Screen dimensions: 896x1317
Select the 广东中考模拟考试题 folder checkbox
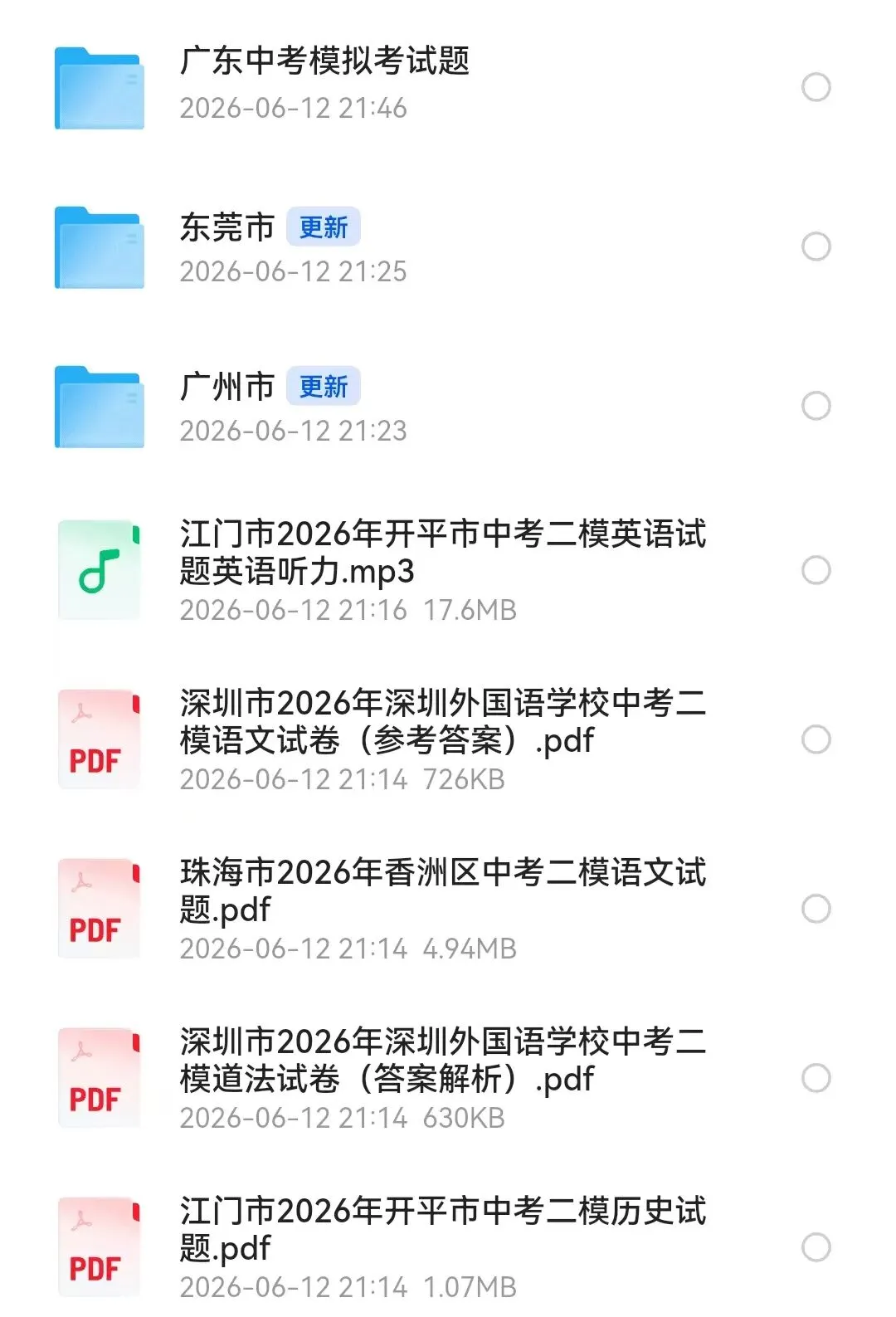[816, 86]
